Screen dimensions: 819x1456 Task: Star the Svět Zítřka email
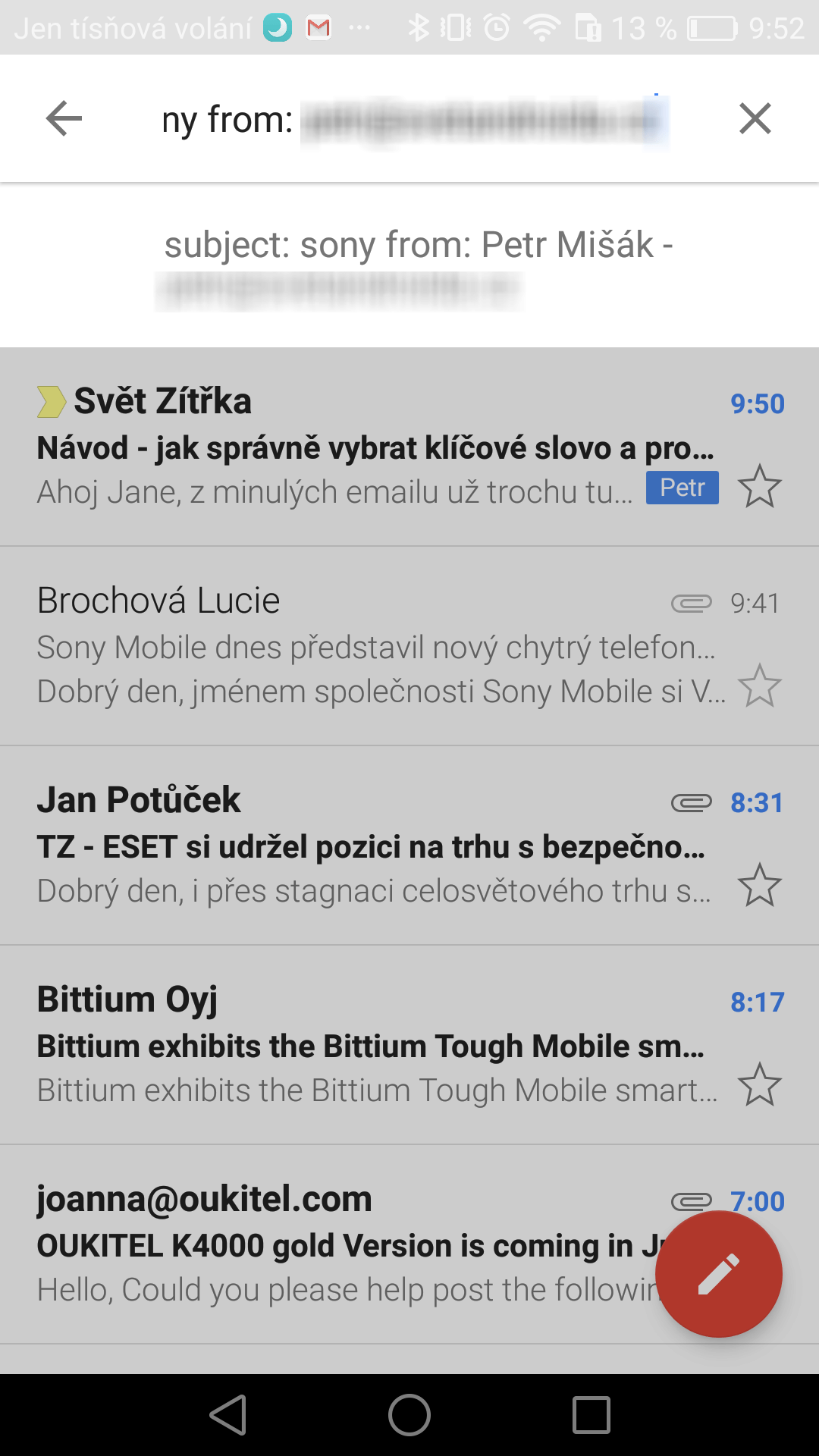tap(759, 487)
